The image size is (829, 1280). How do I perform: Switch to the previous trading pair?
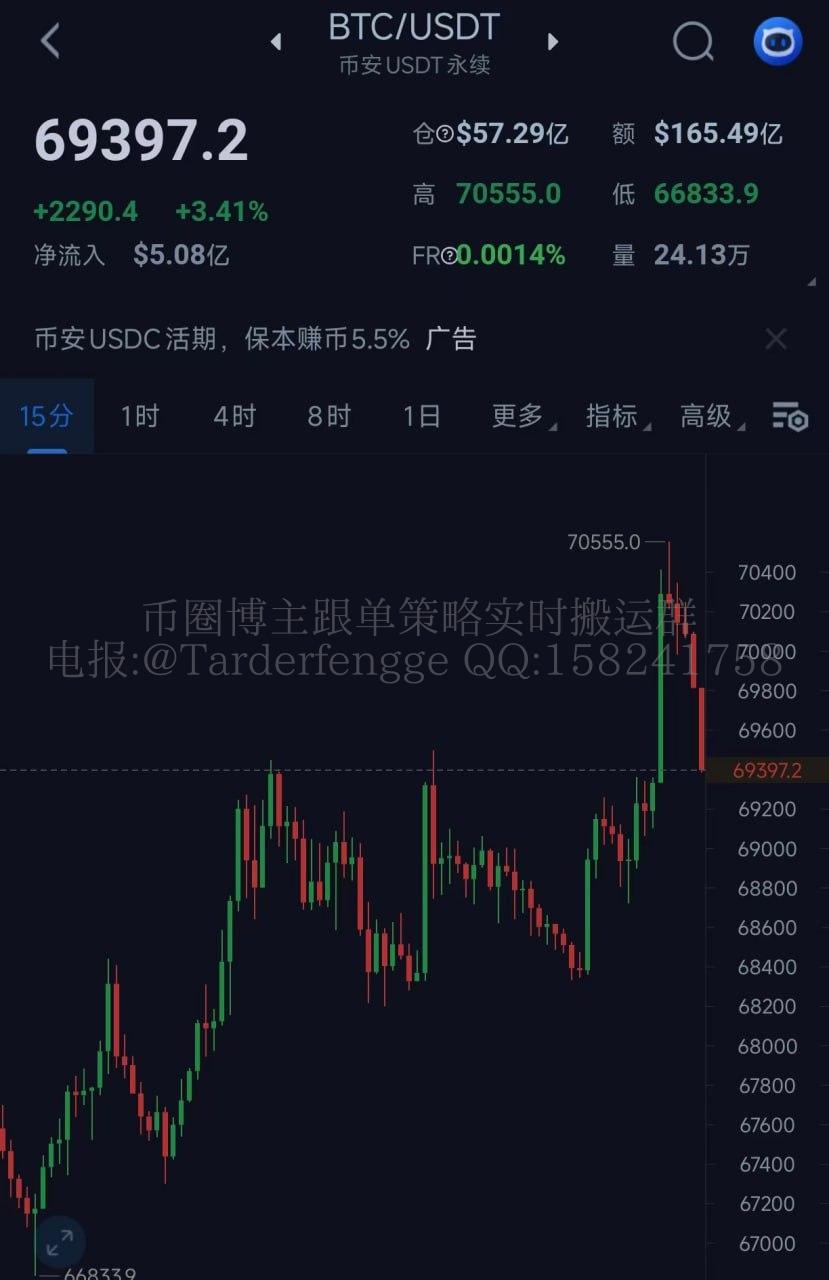coord(276,42)
